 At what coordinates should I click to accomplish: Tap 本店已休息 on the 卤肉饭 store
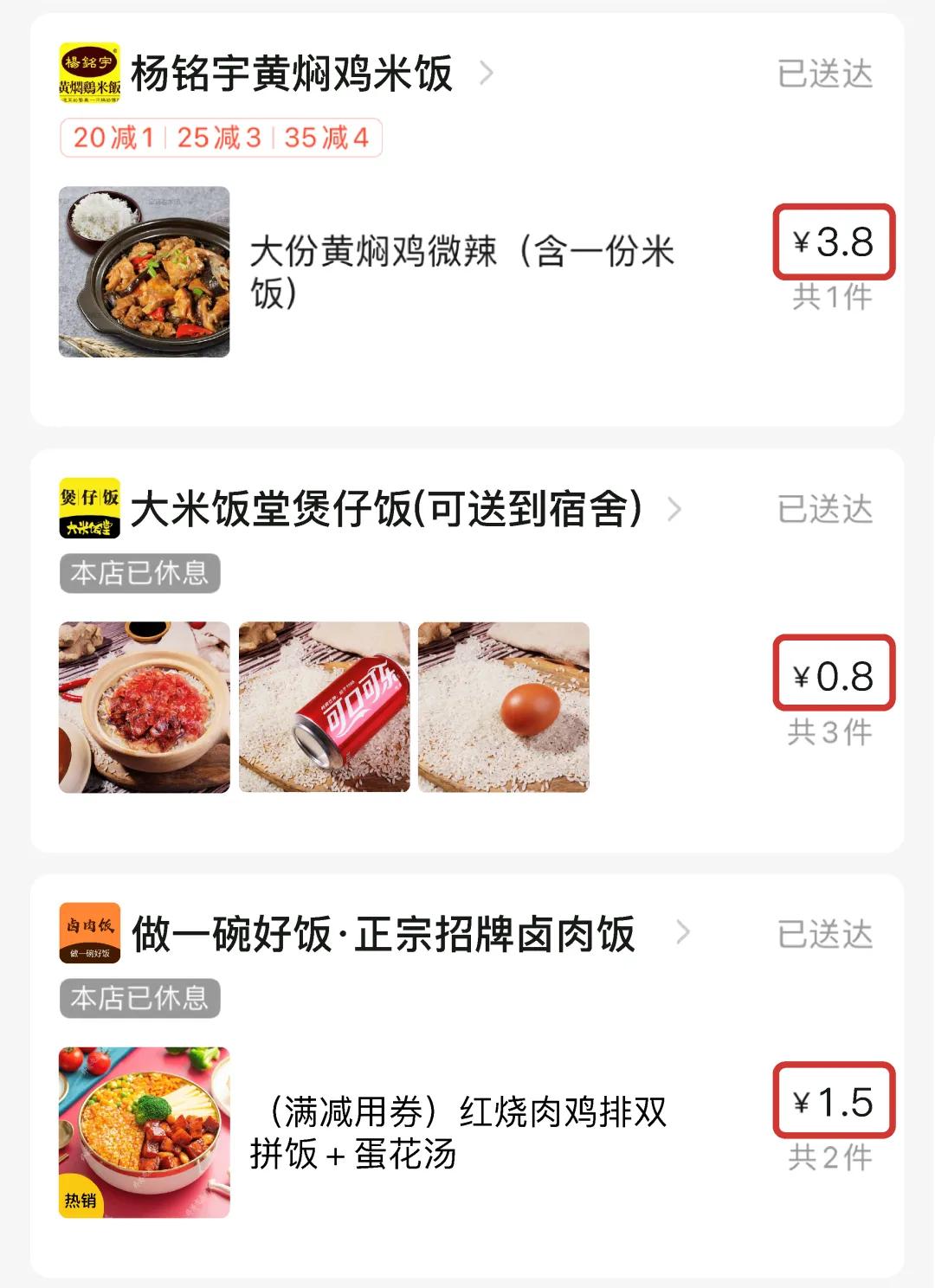137,998
